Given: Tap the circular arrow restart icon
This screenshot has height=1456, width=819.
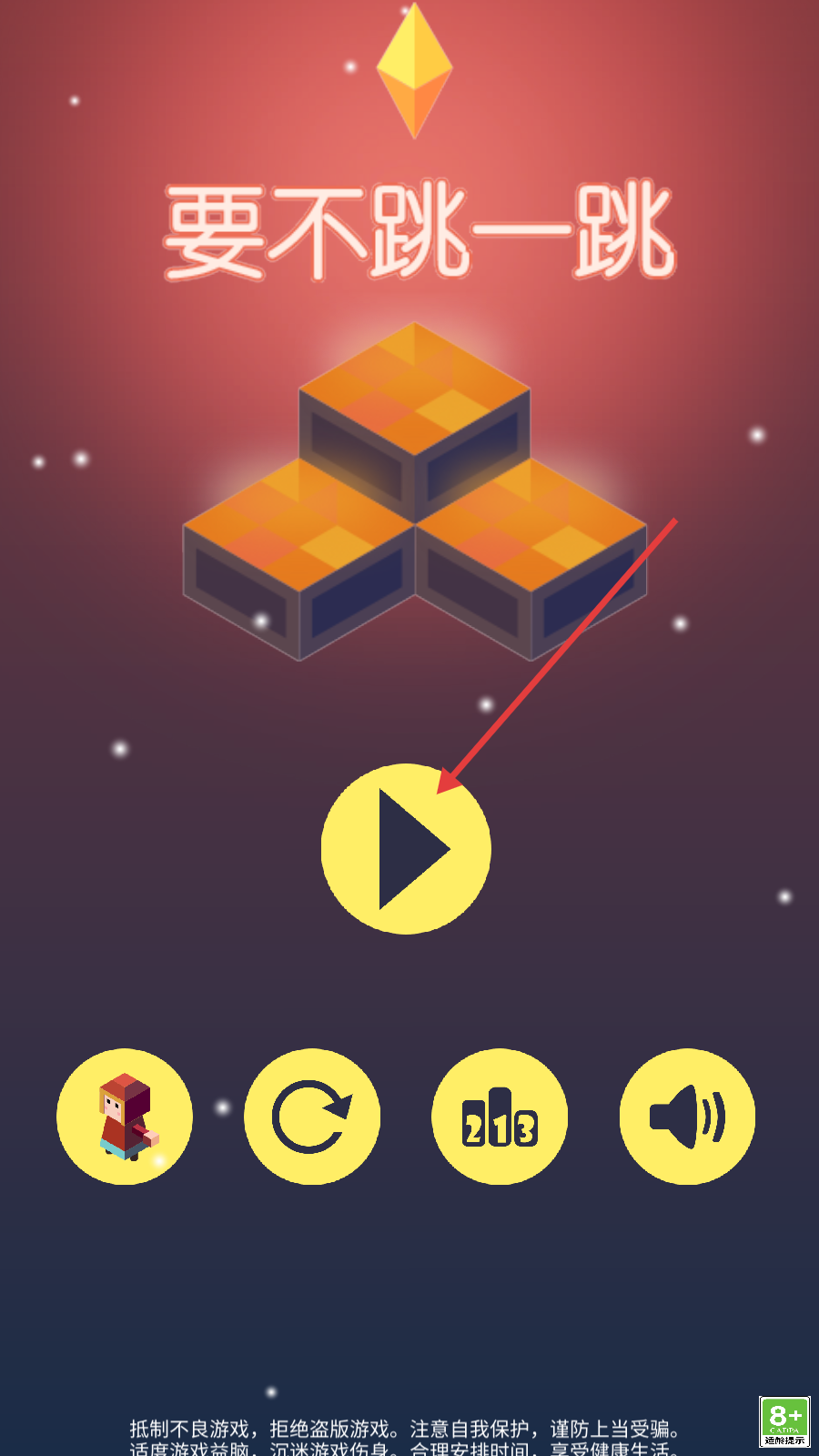Looking at the screenshot, I should [x=312, y=1117].
